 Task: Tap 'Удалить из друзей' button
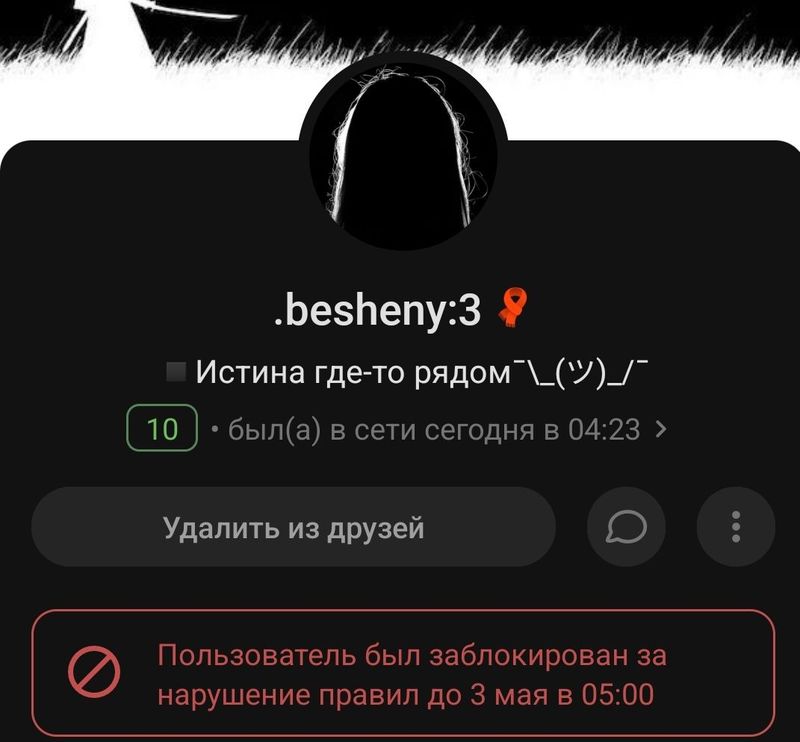click(293, 527)
